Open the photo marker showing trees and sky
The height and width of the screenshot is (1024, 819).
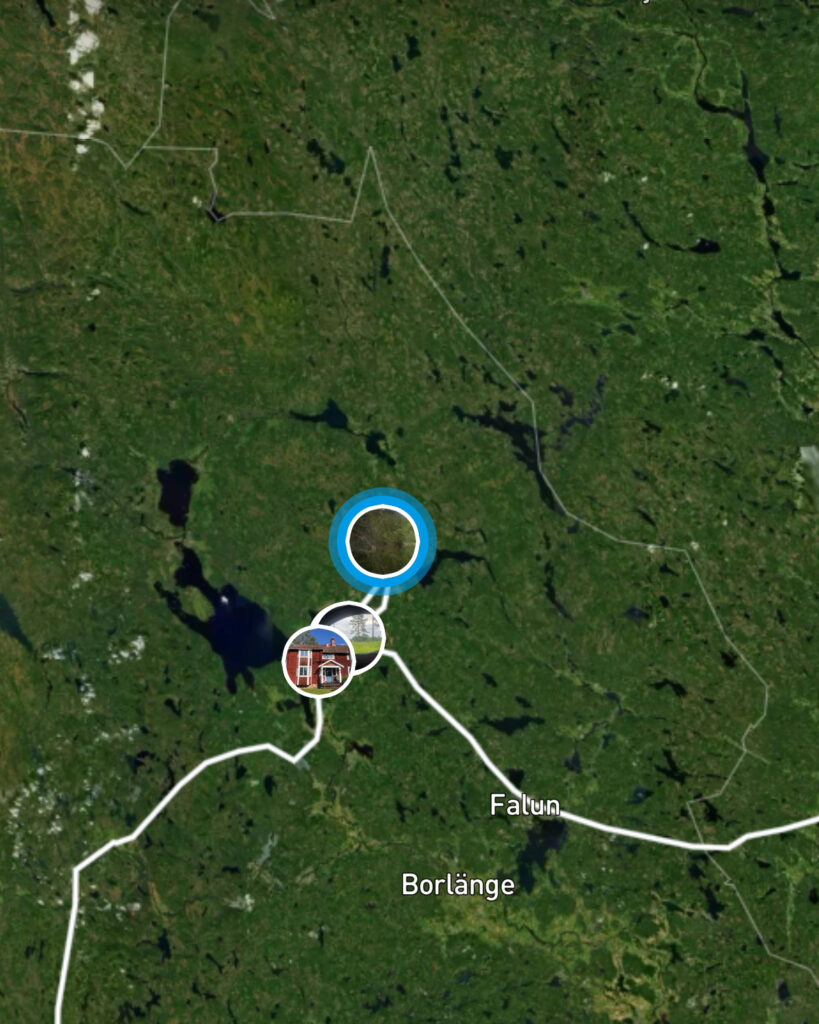[361, 622]
